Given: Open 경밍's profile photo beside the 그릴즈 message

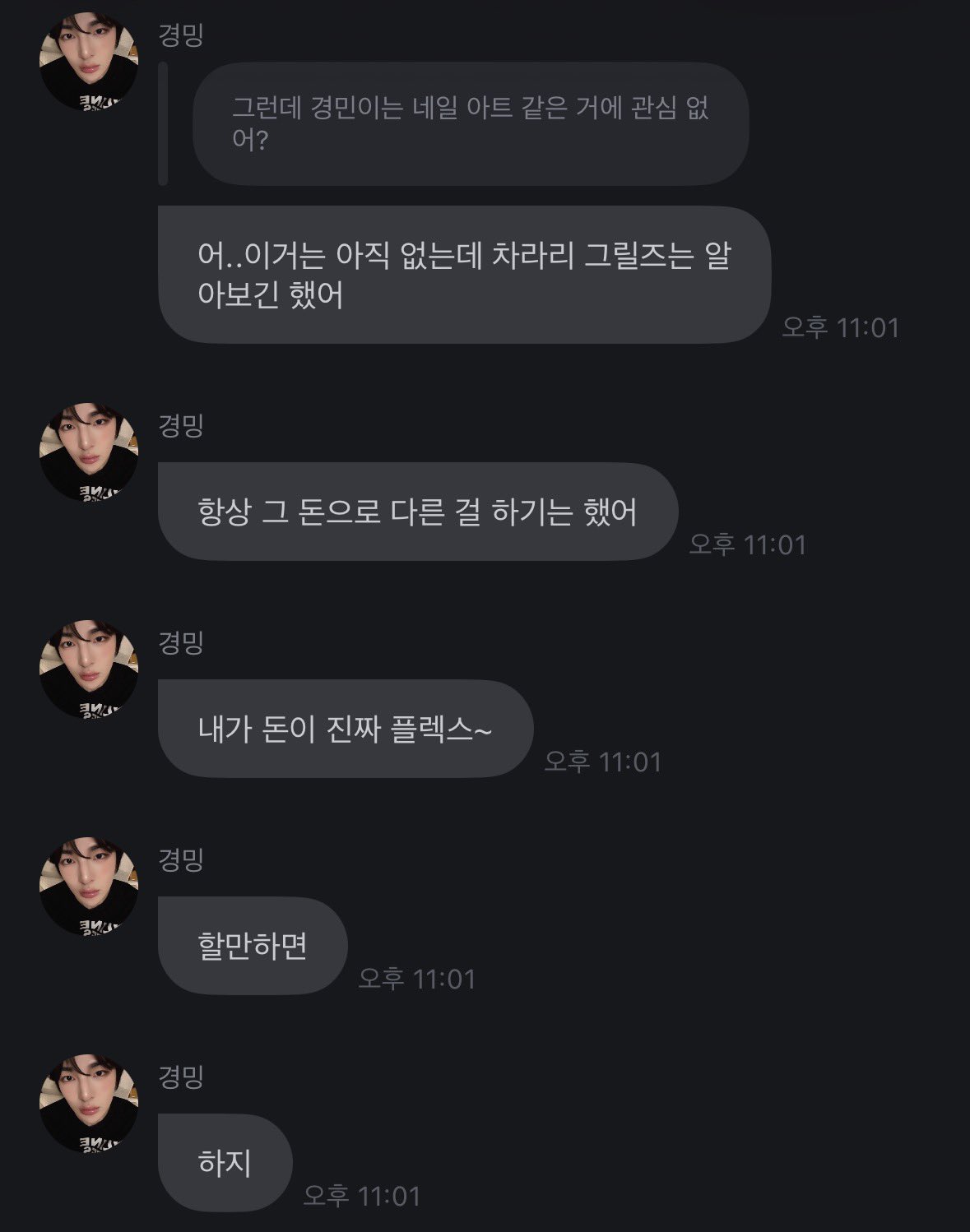Looking at the screenshot, I should pos(89,62).
